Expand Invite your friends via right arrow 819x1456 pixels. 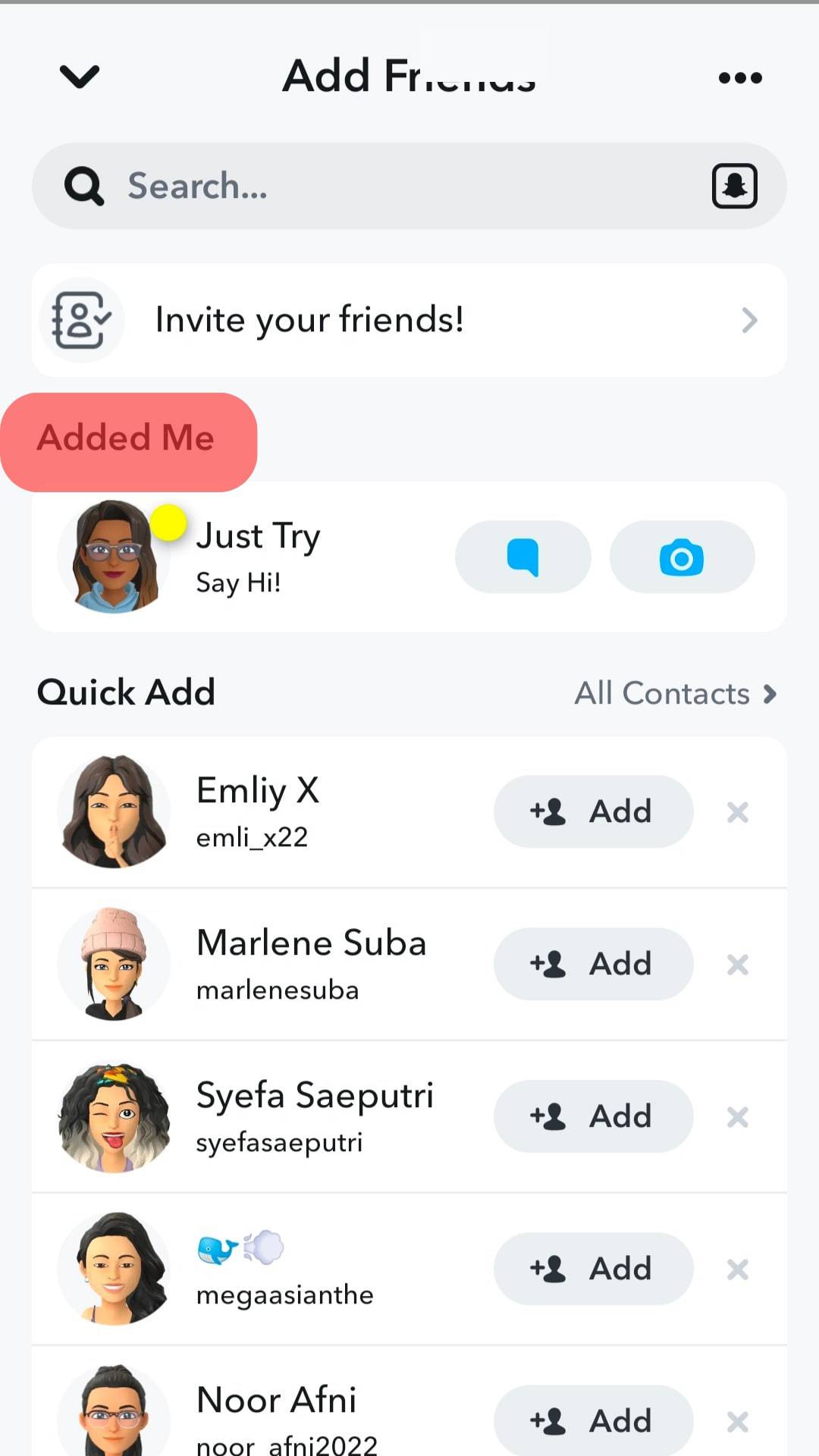(x=750, y=320)
